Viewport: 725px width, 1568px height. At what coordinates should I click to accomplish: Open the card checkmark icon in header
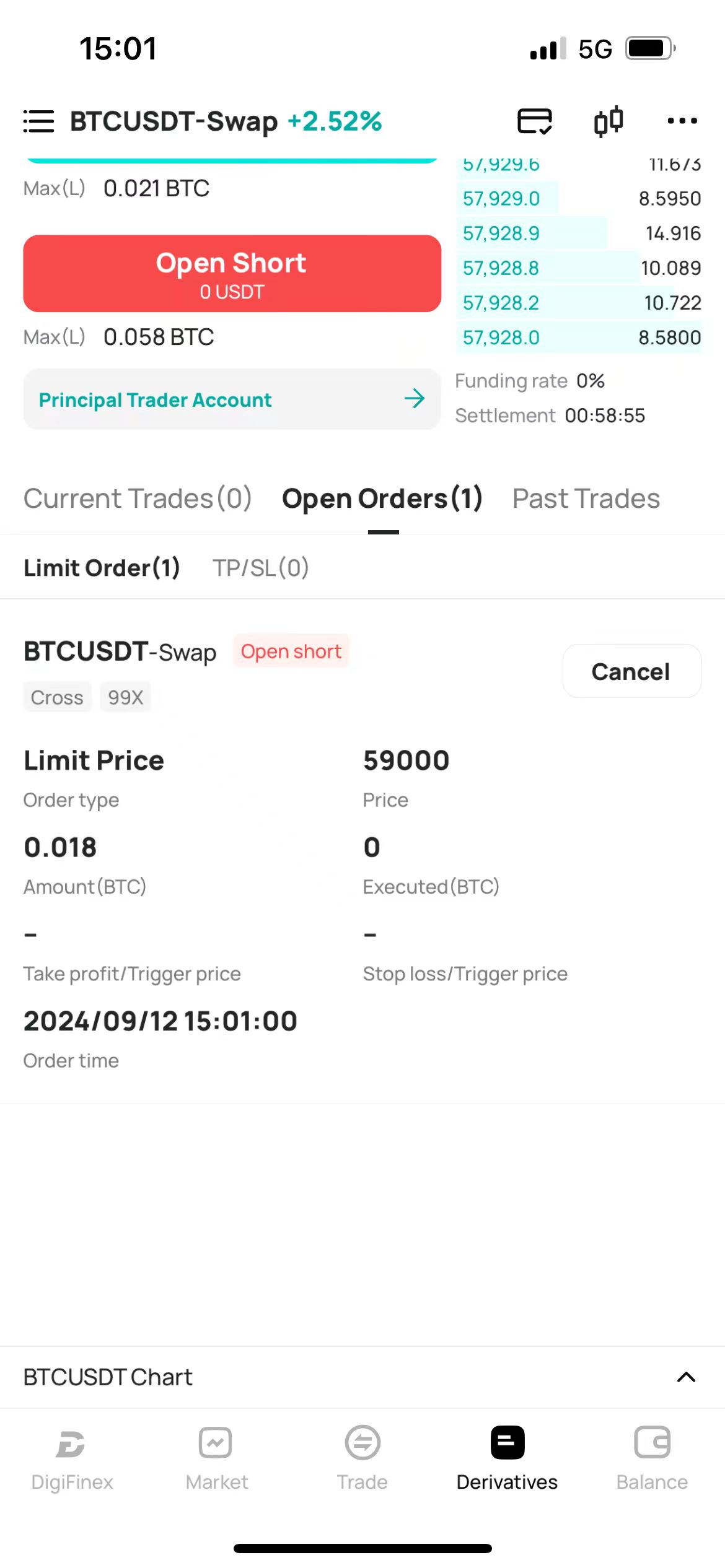tap(534, 121)
